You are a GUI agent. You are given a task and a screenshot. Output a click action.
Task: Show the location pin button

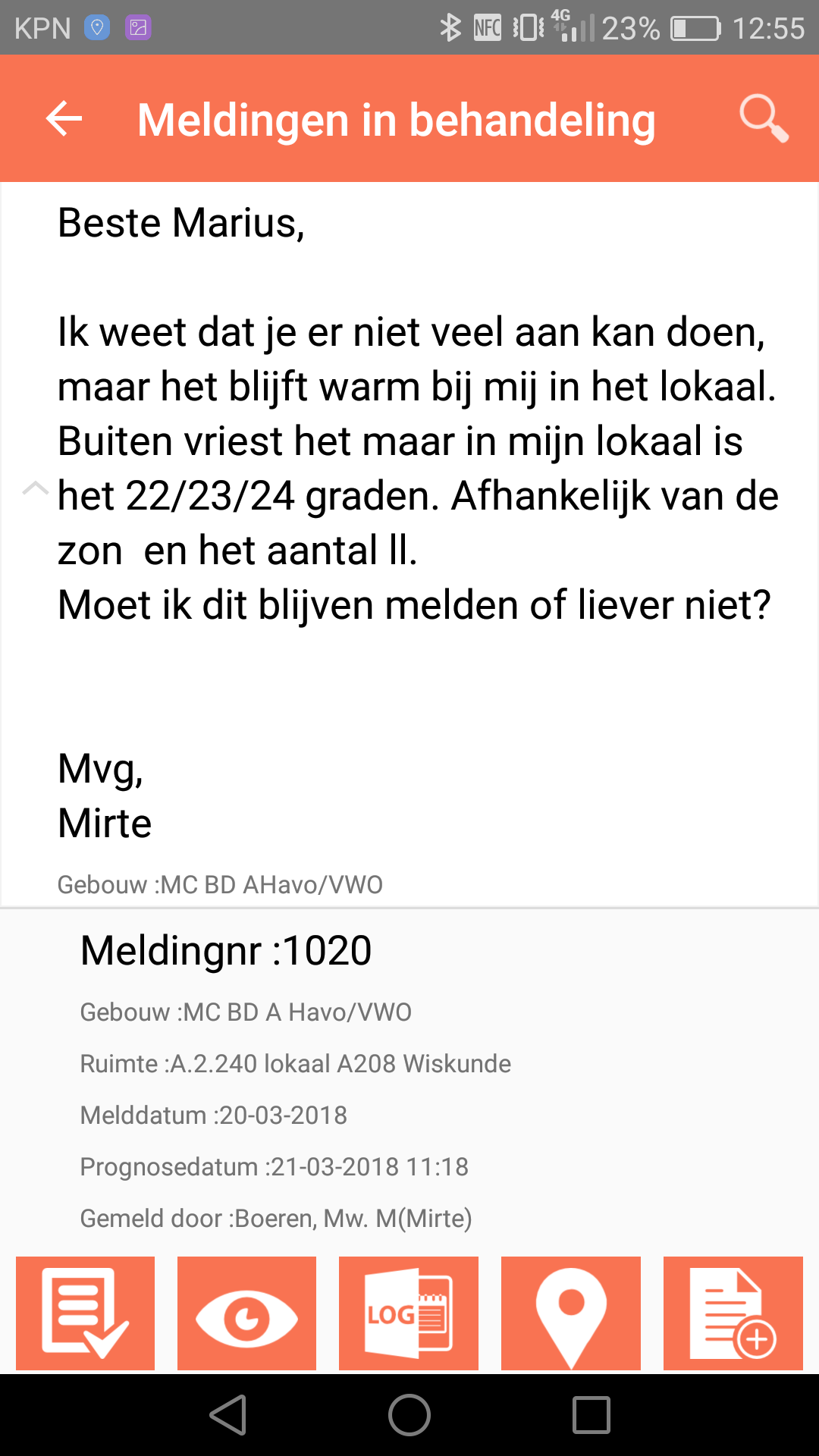tap(571, 1313)
